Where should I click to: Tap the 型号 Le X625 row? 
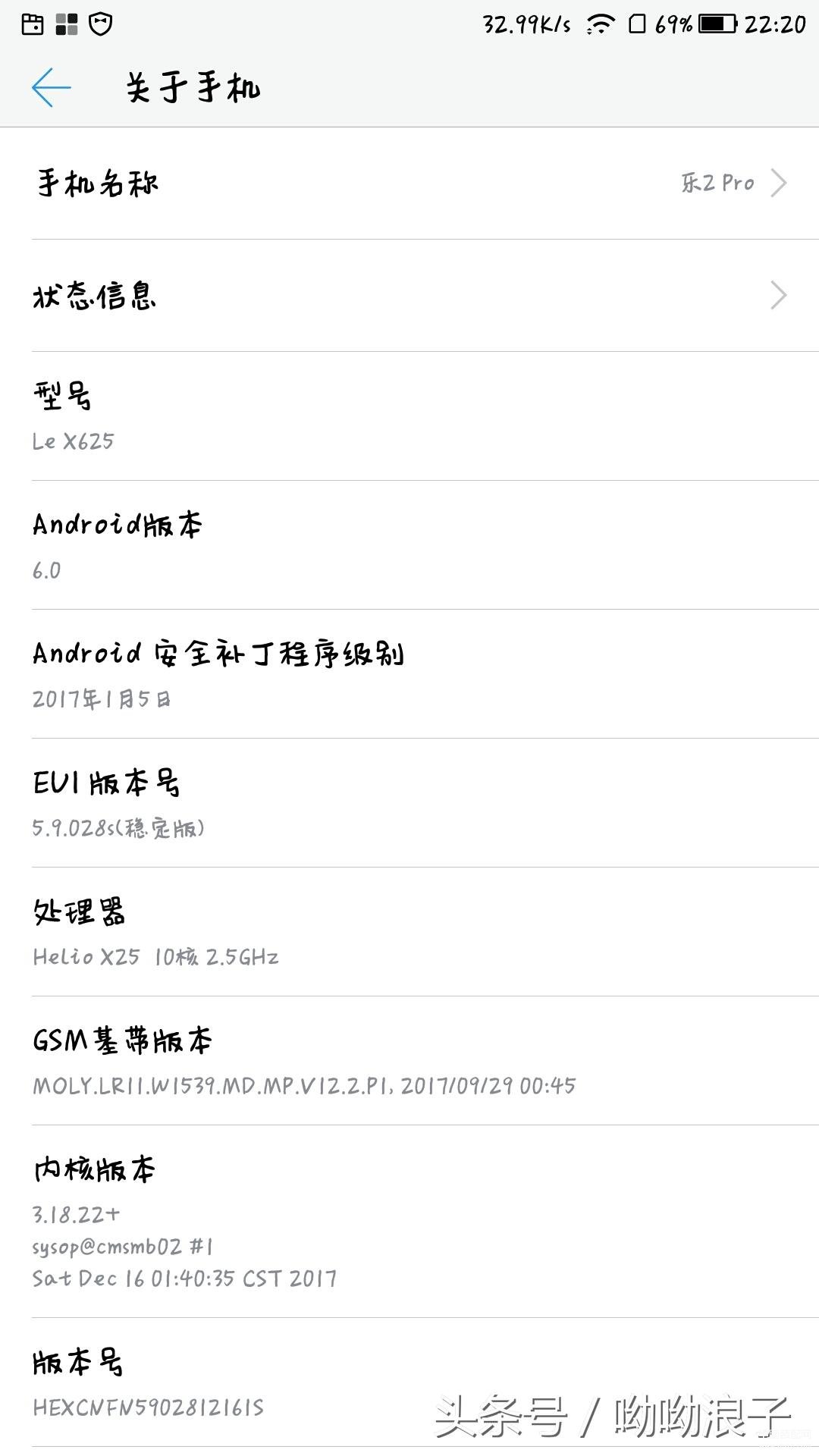(x=409, y=416)
